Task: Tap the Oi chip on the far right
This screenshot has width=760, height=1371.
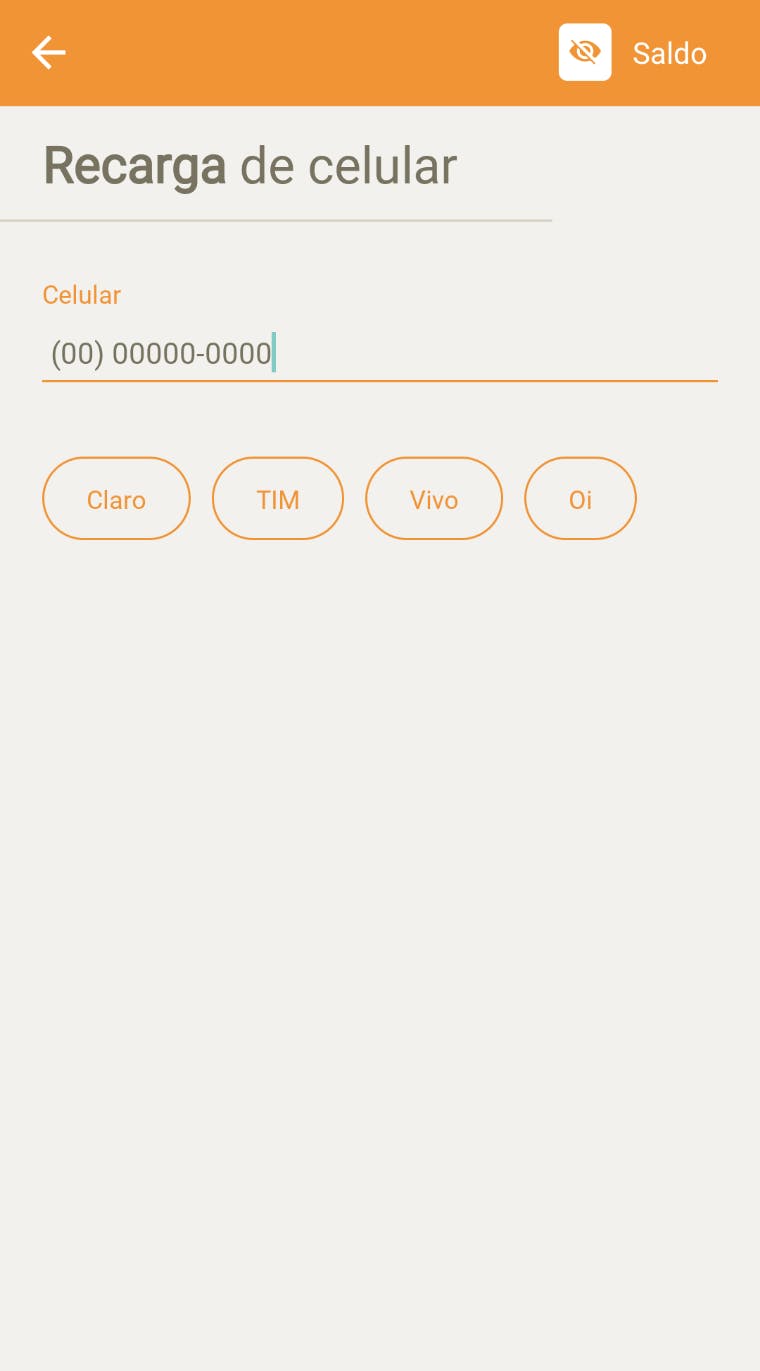Action: pyautogui.click(x=580, y=498)
